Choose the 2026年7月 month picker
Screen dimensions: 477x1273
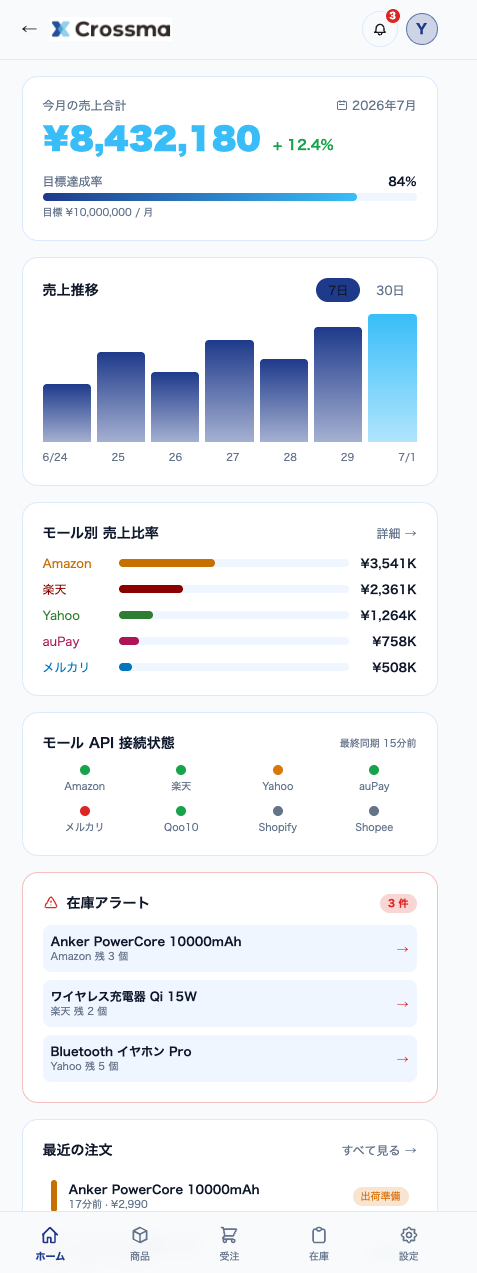(376, 105)
